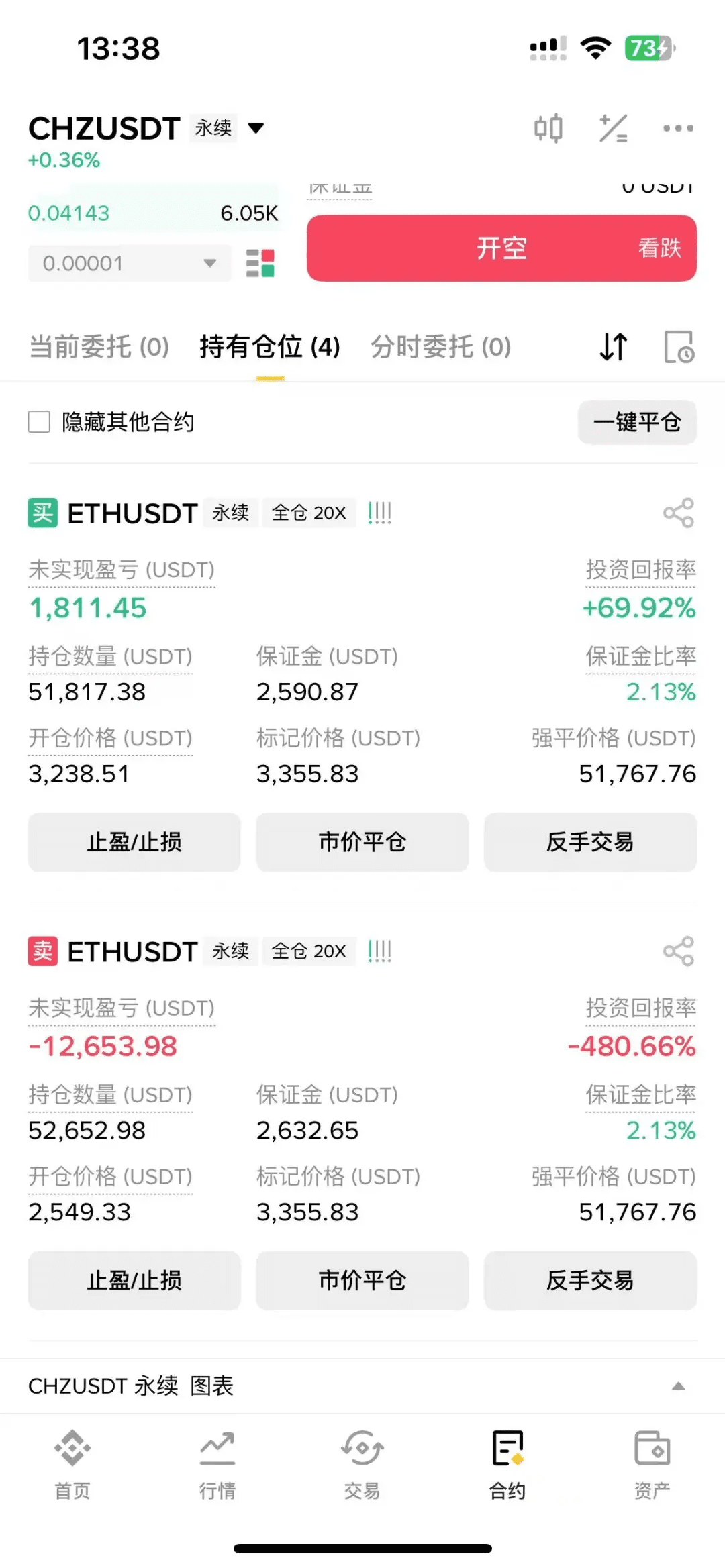725x1568 pixels.
Task: Switch to 分时委托 (0) tab
Action: pos(441,347)
